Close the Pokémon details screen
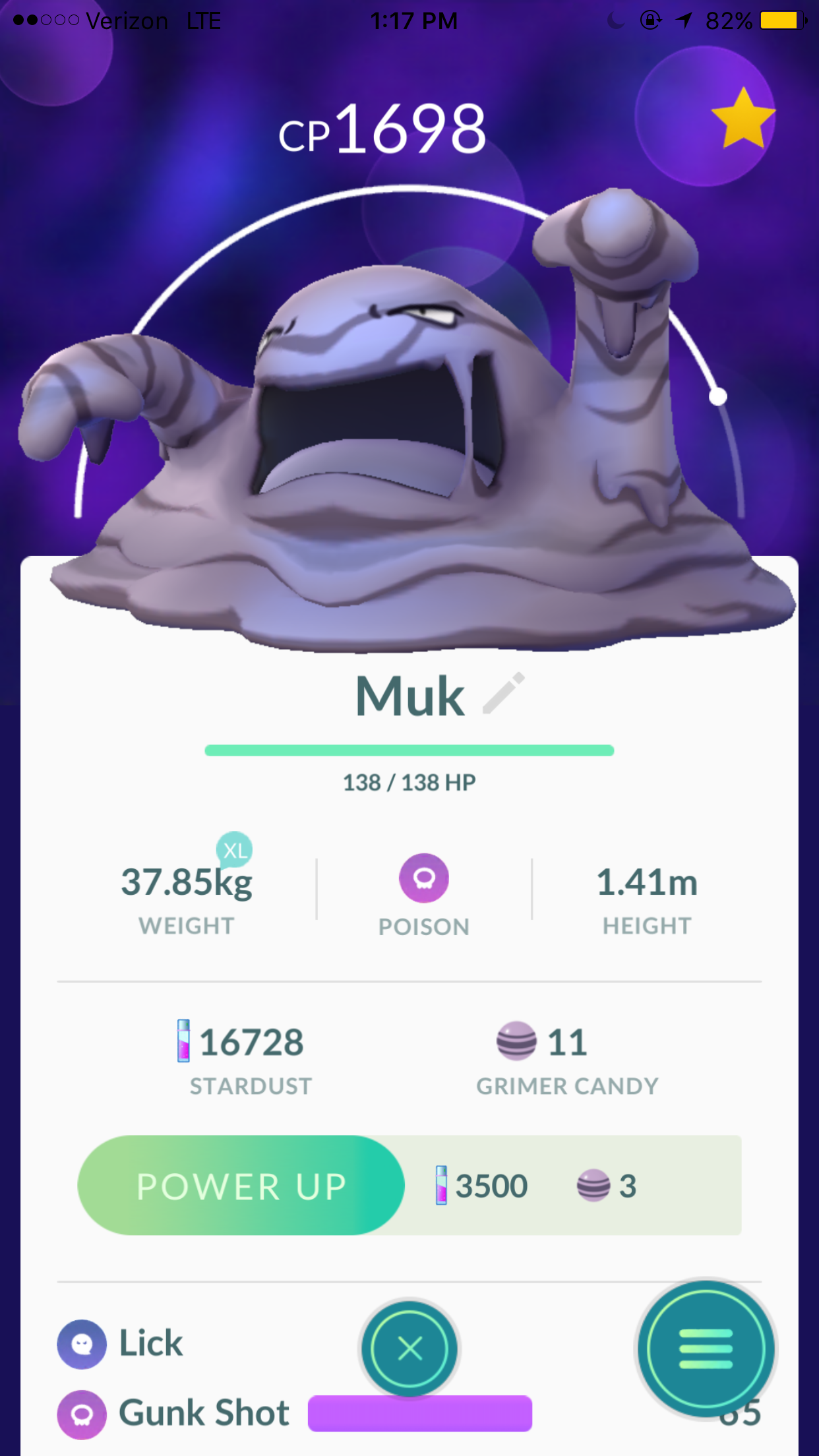Image resolution: width=819 pixels, height=1456 pixels. pyautogui.click(x=409, y=1349)
